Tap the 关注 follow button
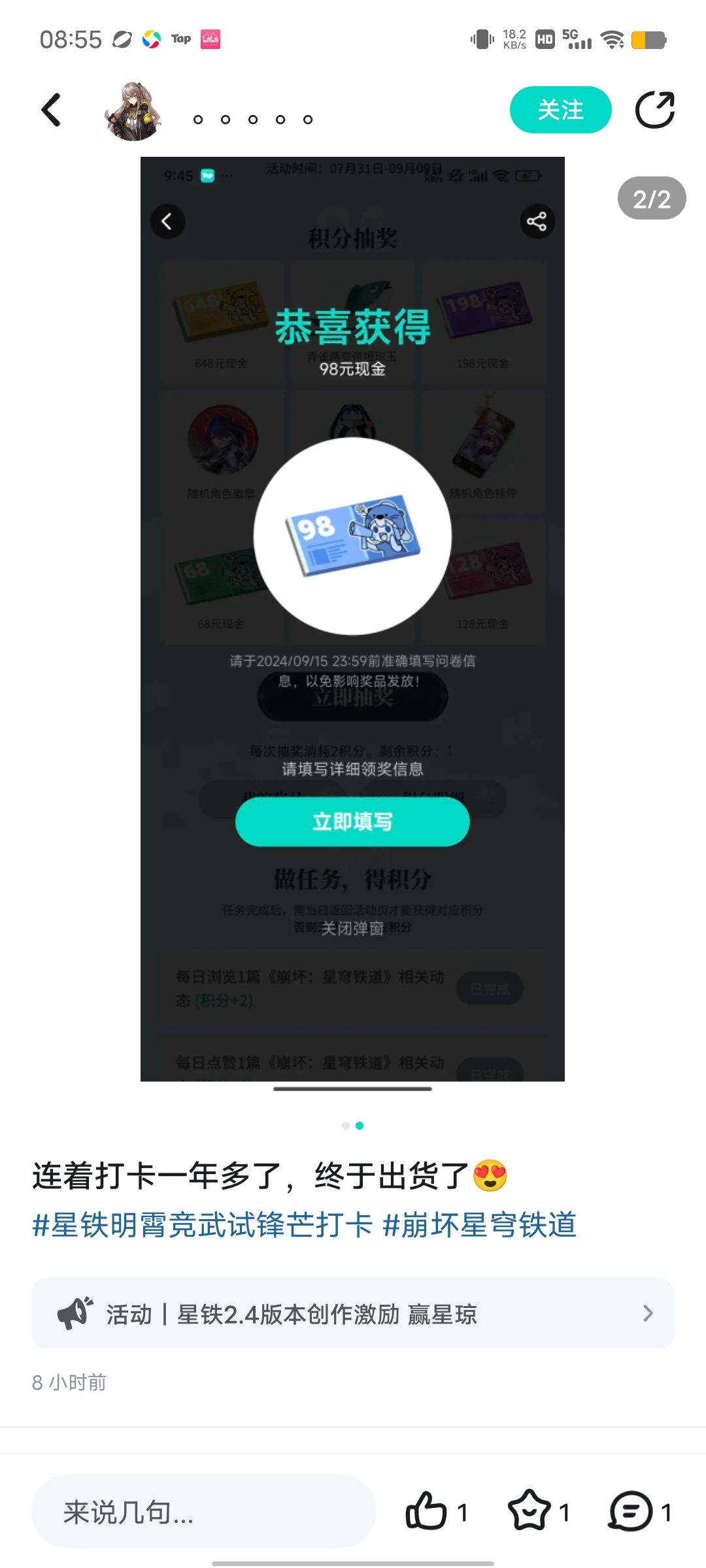 pyautogui.click(x=560, y=109)
